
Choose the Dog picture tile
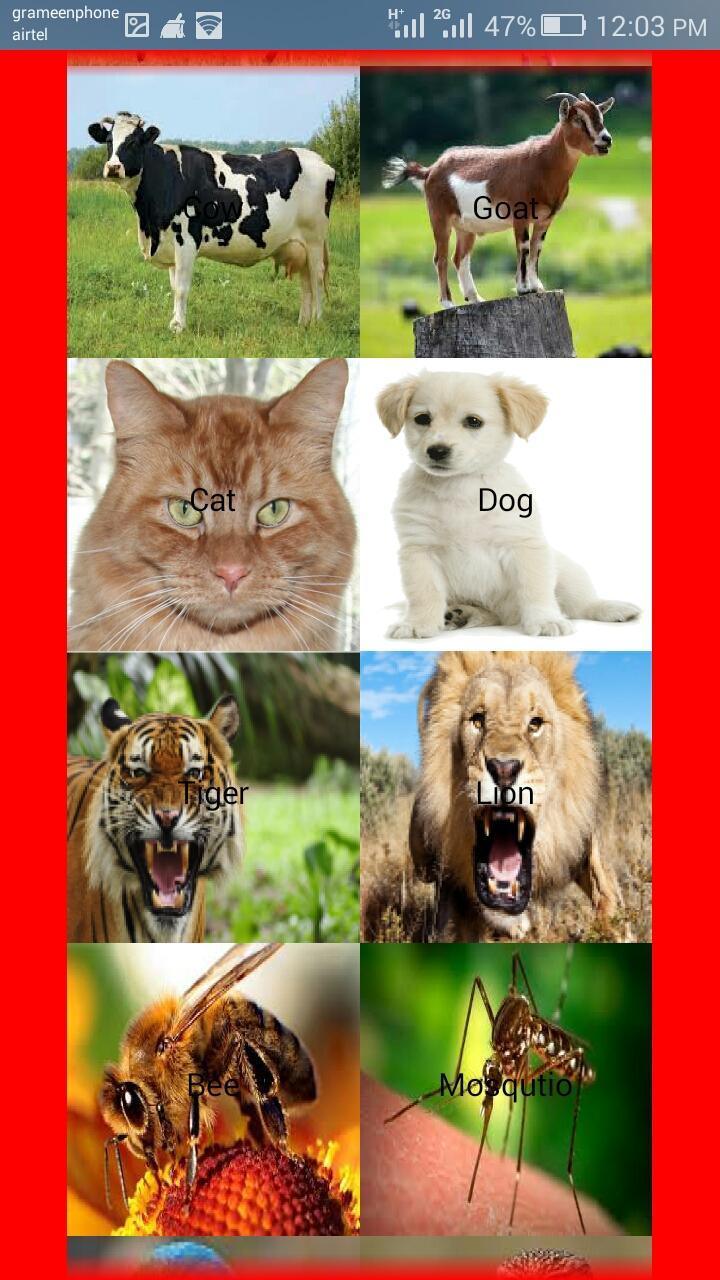506,504
